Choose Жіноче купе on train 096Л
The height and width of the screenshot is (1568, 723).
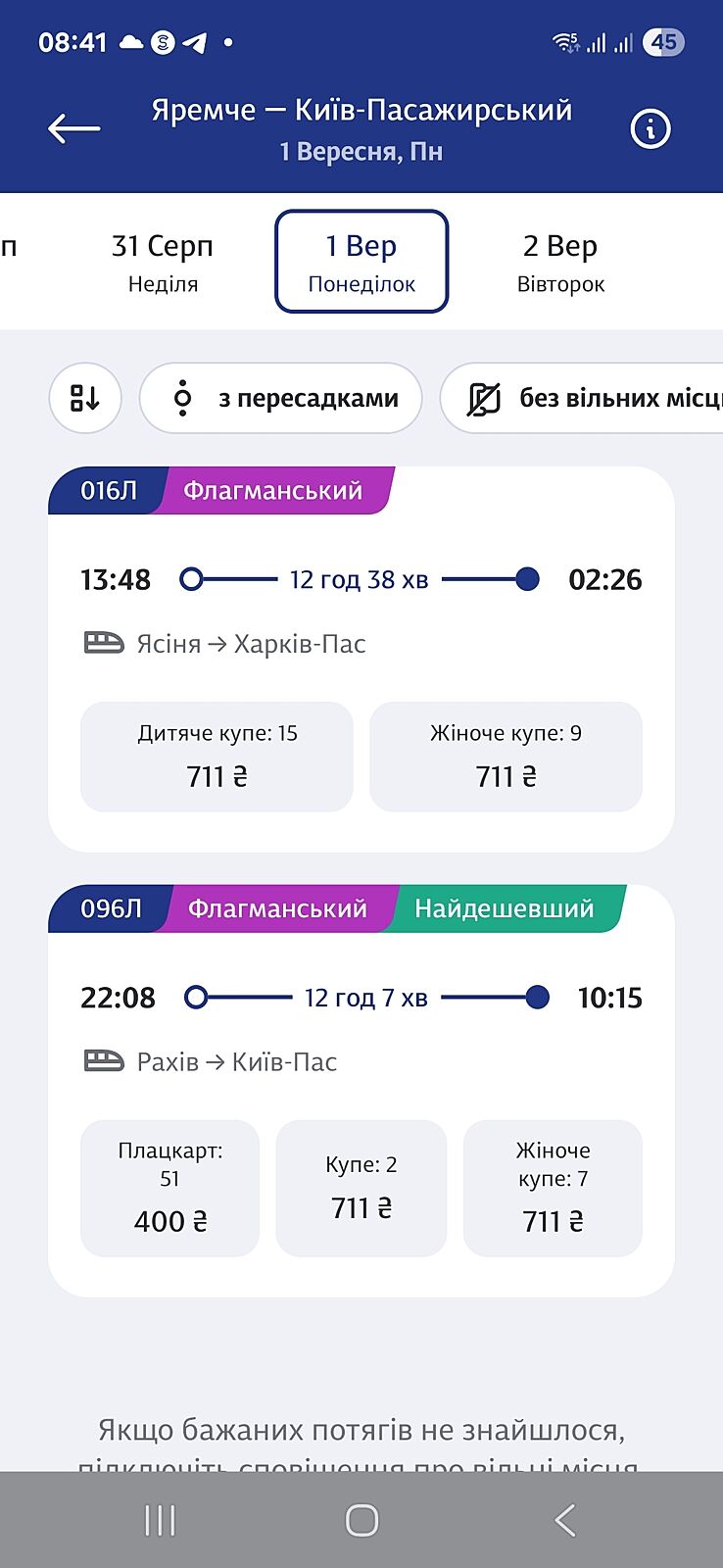[x=553, y=1188]
